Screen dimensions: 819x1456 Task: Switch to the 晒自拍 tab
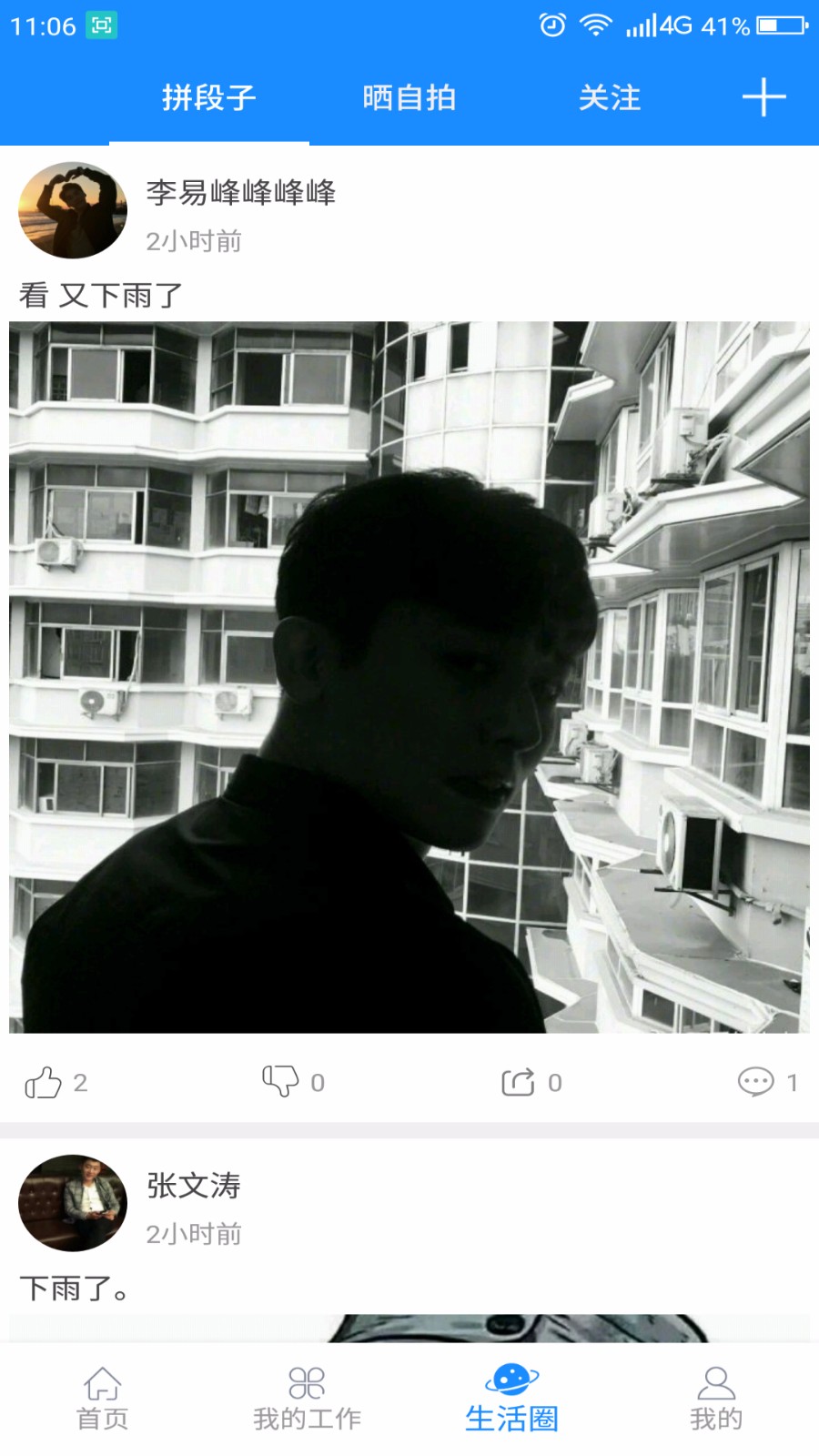[x=409, y=97]
